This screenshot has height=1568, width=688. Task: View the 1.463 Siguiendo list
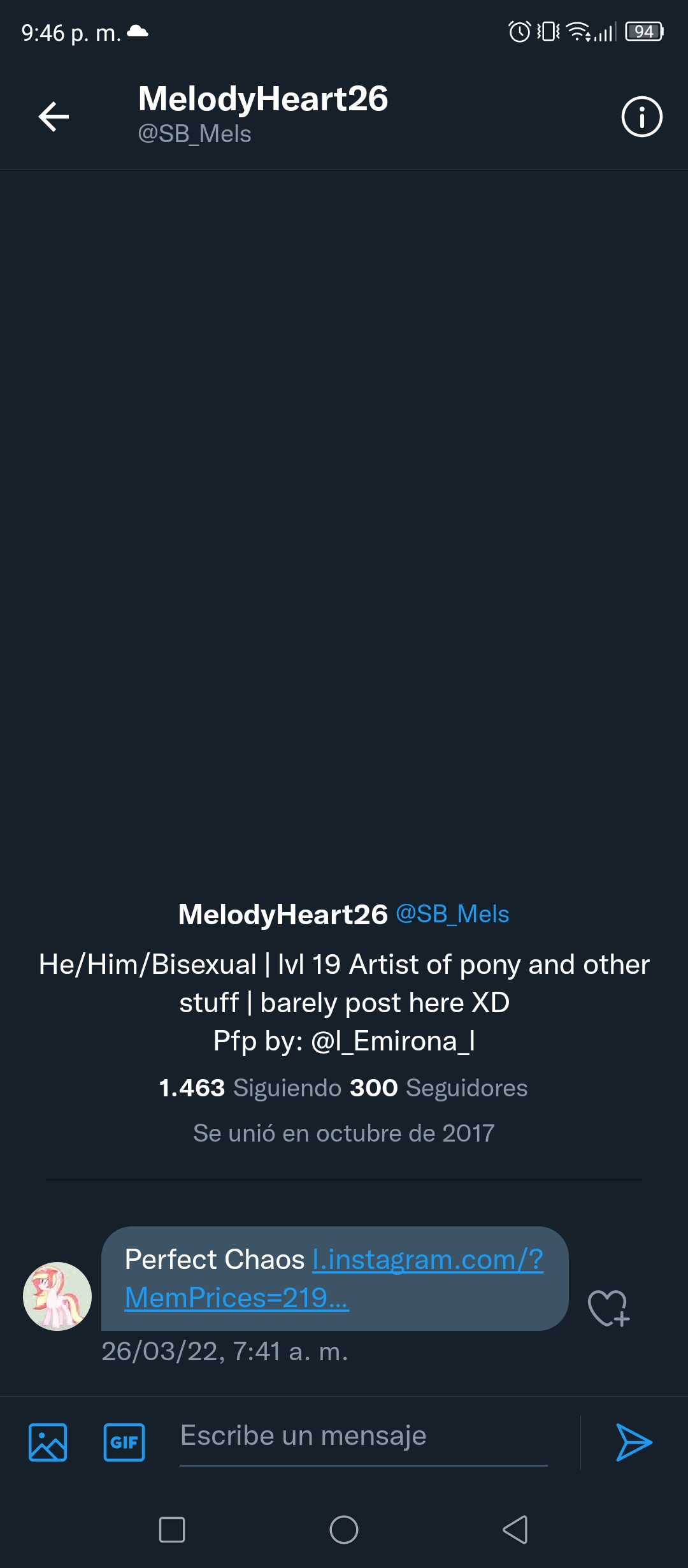coord(250,1087)
